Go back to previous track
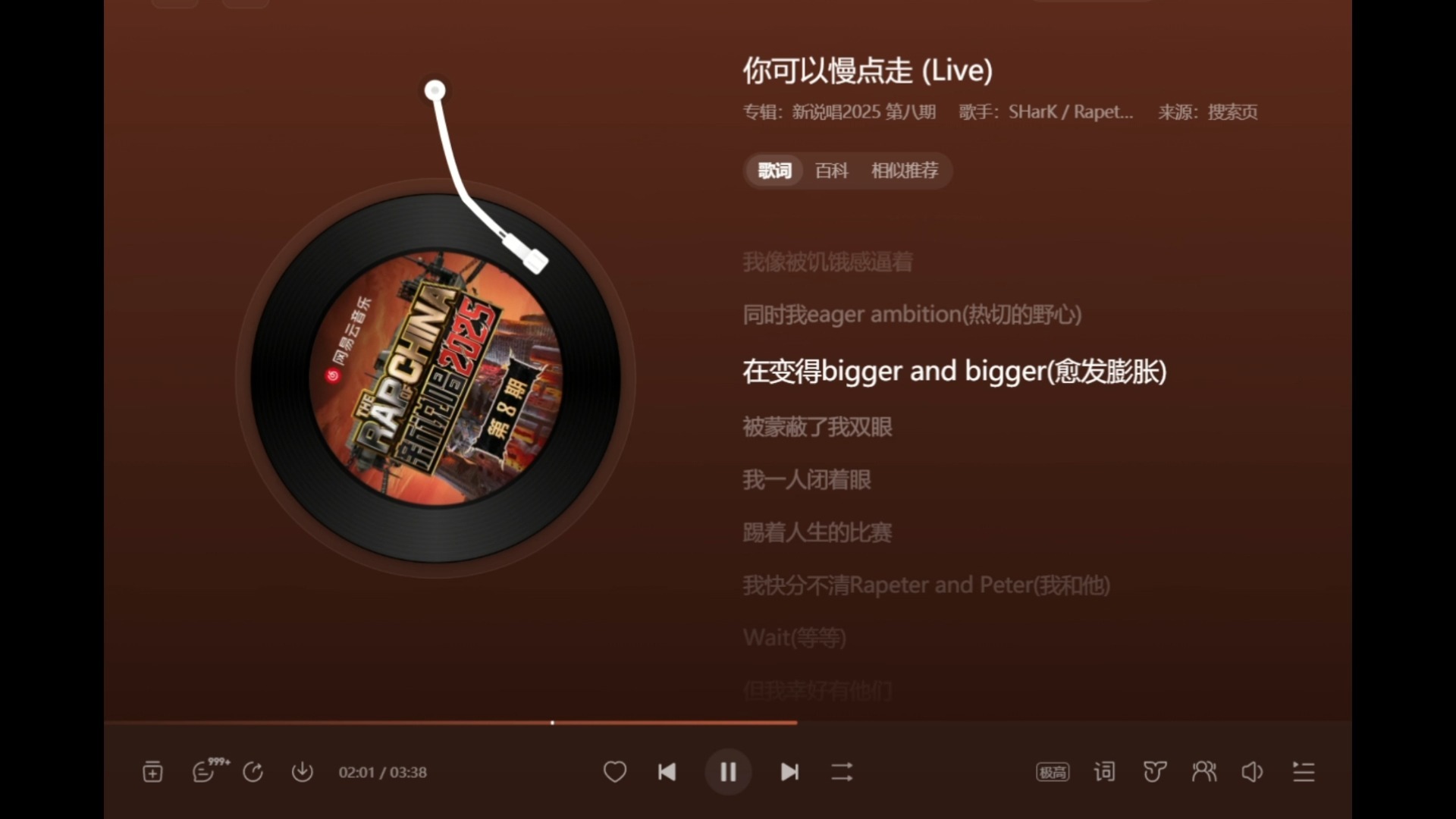 coord(667,772)
